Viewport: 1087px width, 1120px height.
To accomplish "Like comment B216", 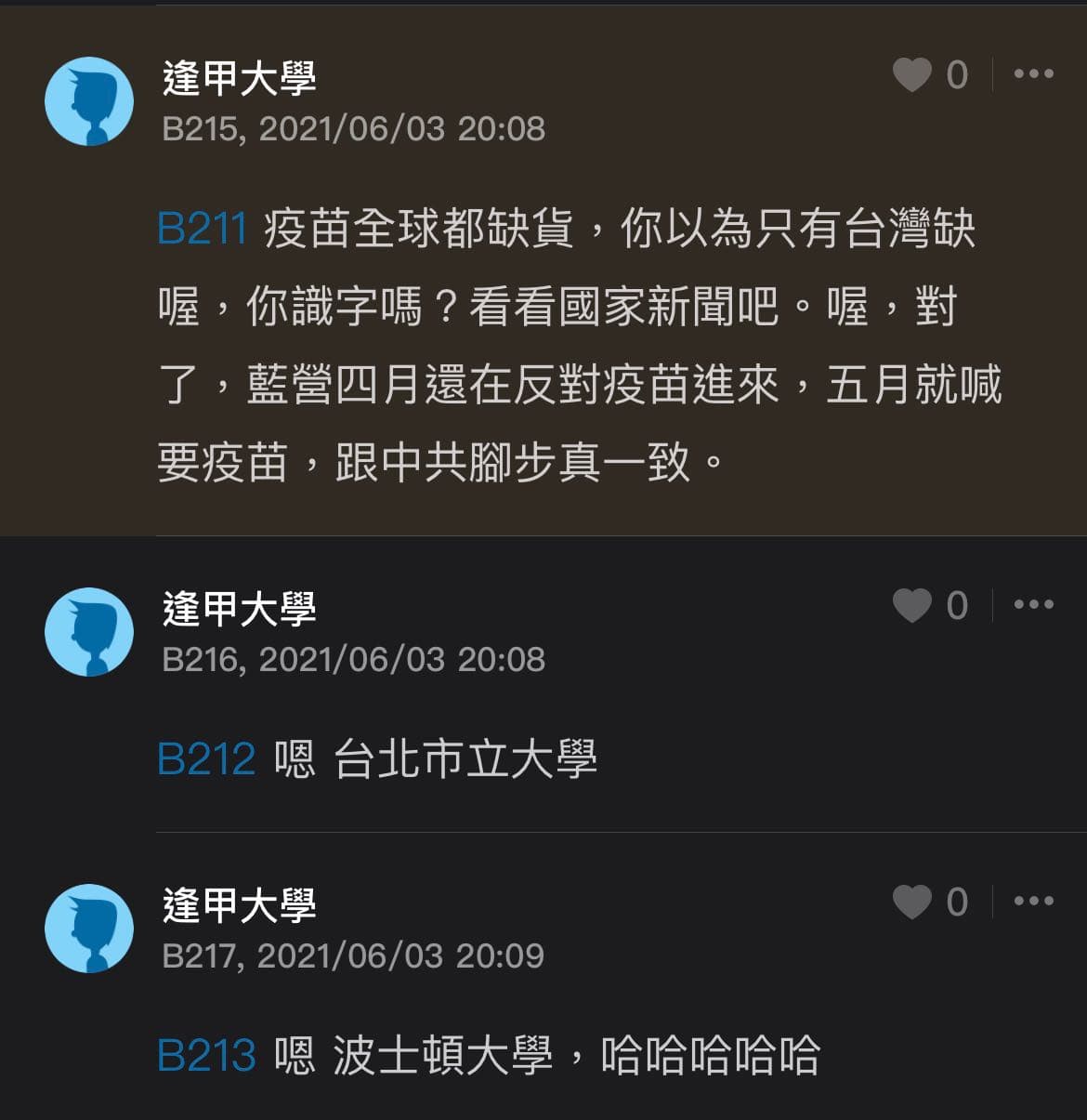I will tap(912, 606).
